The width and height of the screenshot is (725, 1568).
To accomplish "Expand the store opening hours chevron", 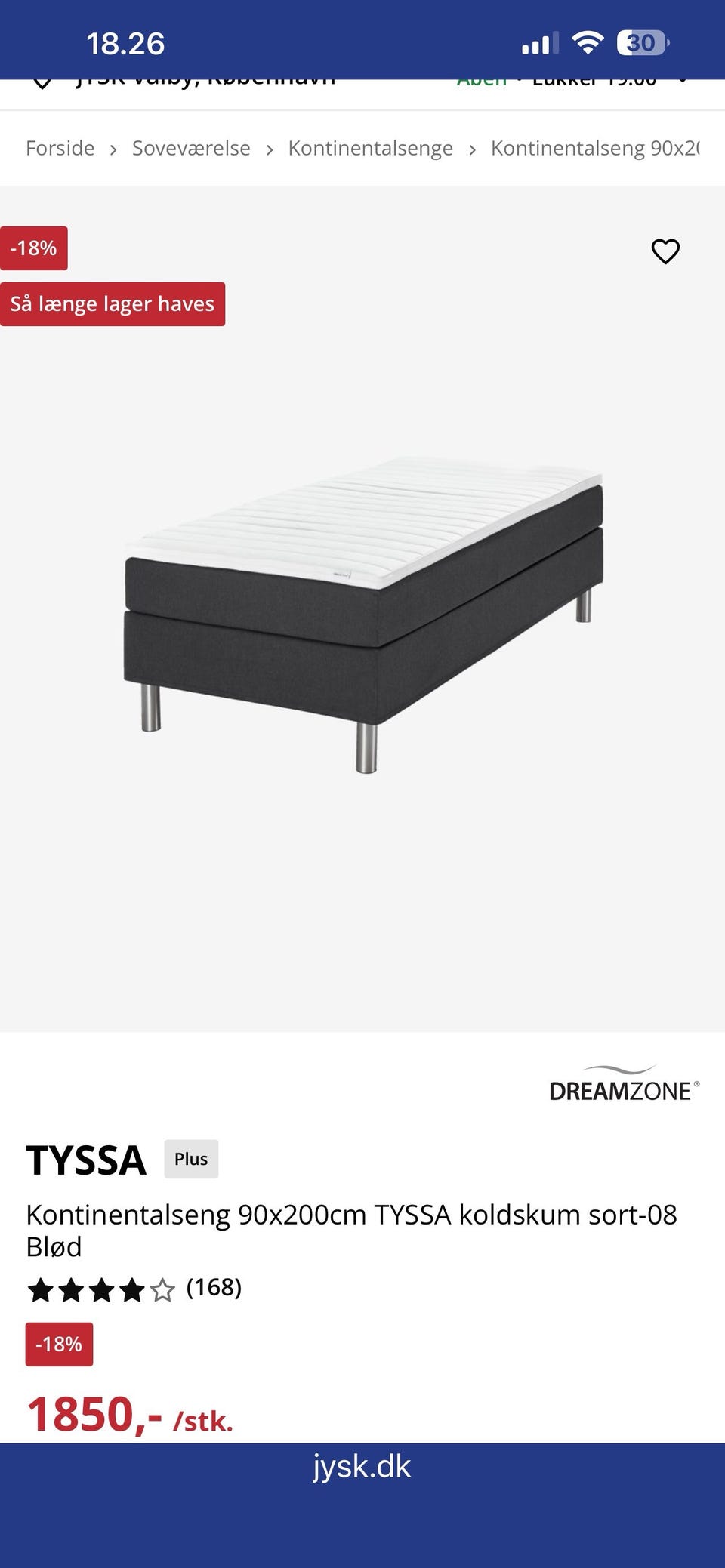I will point(683,81).
